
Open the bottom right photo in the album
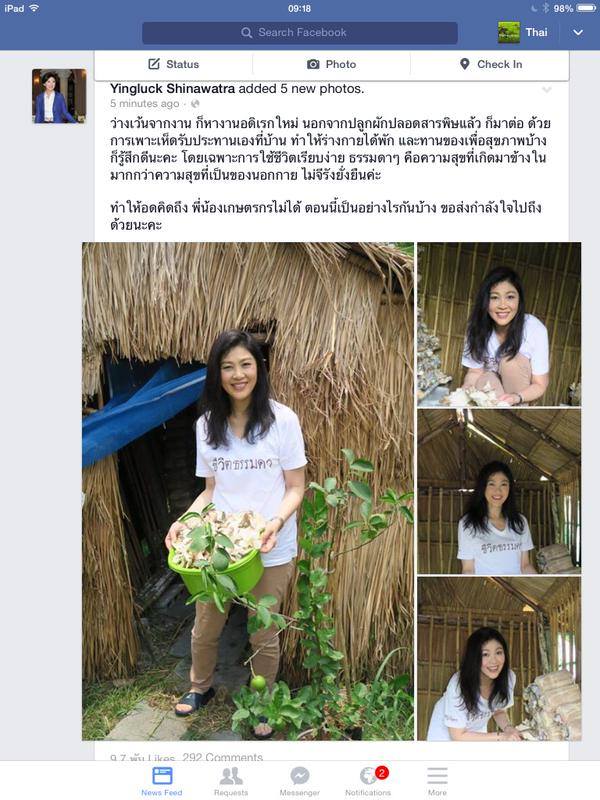[x=498, y=658]
